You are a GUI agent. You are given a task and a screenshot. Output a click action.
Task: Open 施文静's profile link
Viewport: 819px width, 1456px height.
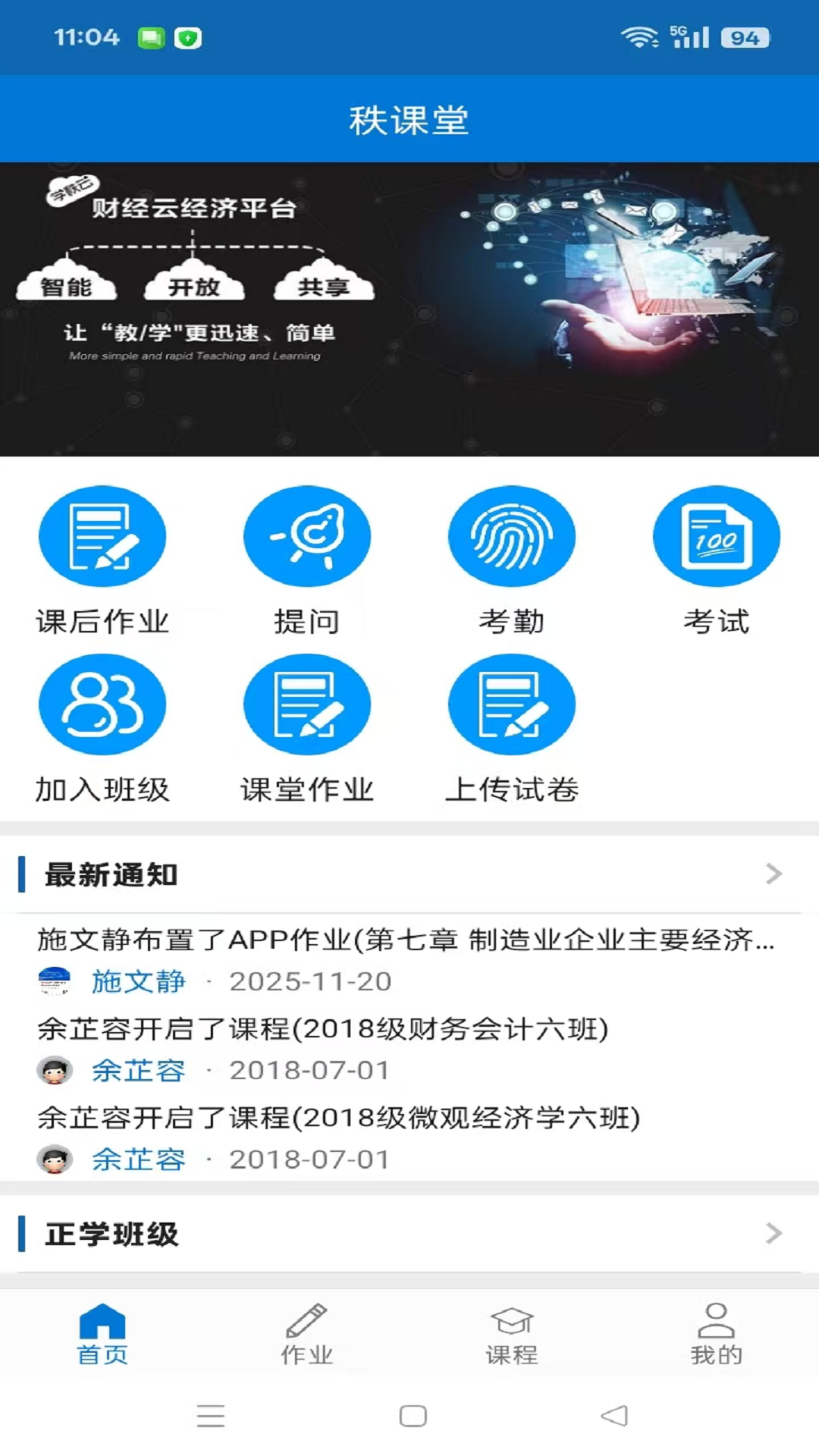coord(140,981)
